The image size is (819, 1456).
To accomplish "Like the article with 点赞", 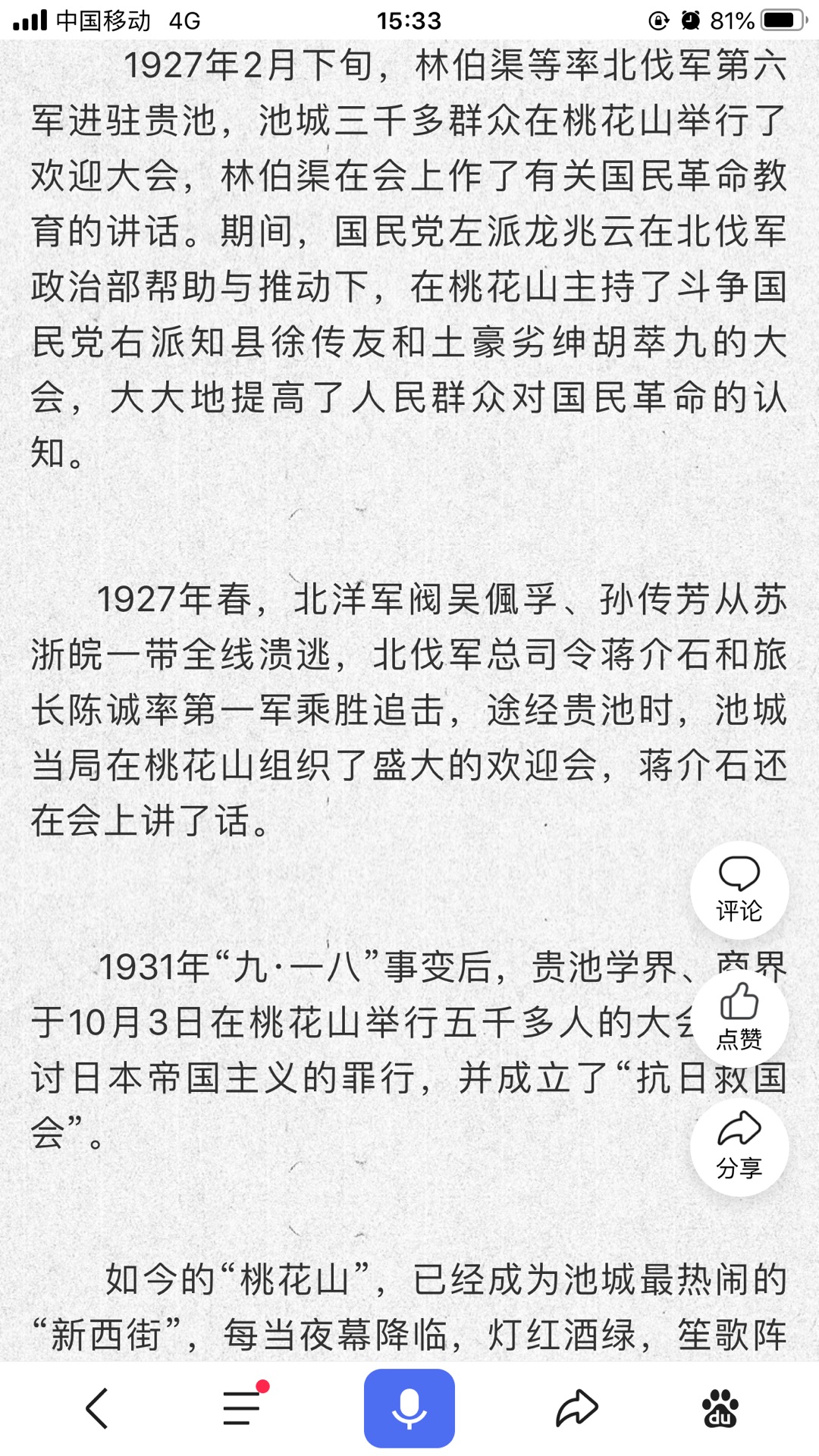I will (739, 1018).
